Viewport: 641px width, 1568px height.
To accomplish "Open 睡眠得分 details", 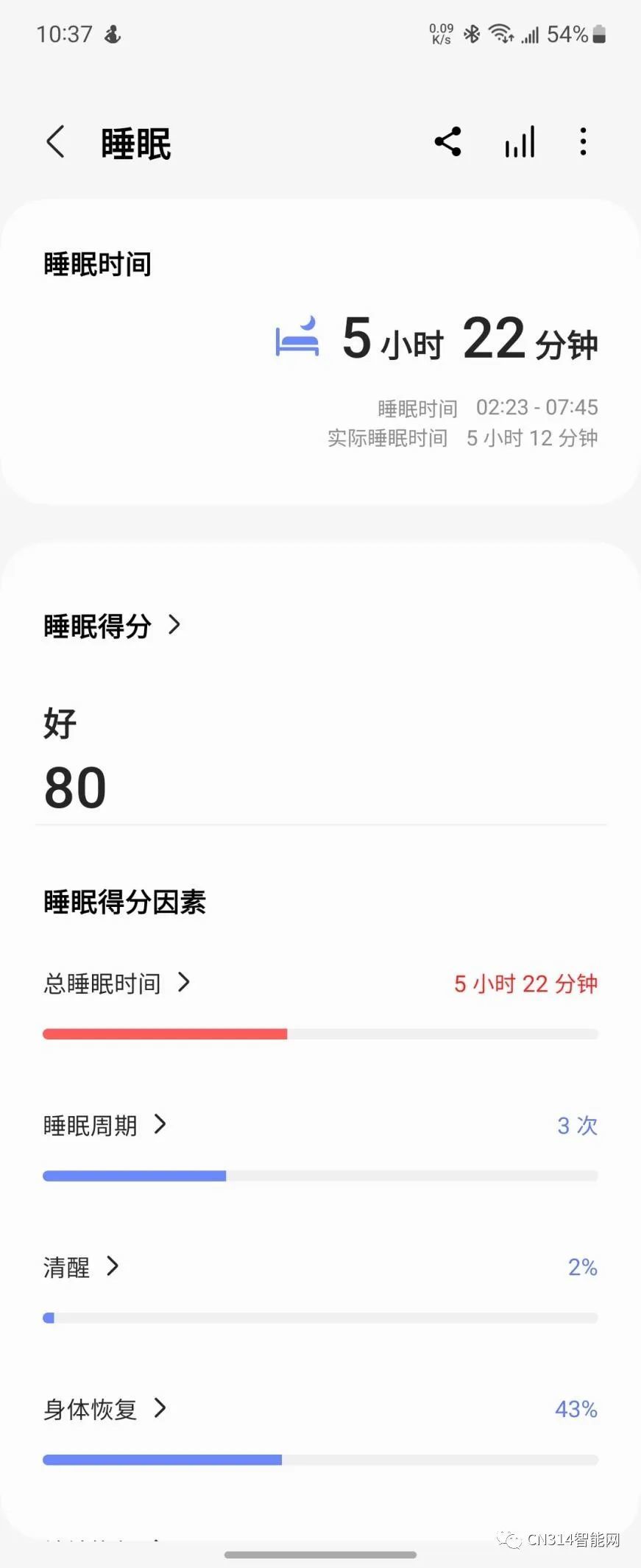I will [x=112, y=626].
